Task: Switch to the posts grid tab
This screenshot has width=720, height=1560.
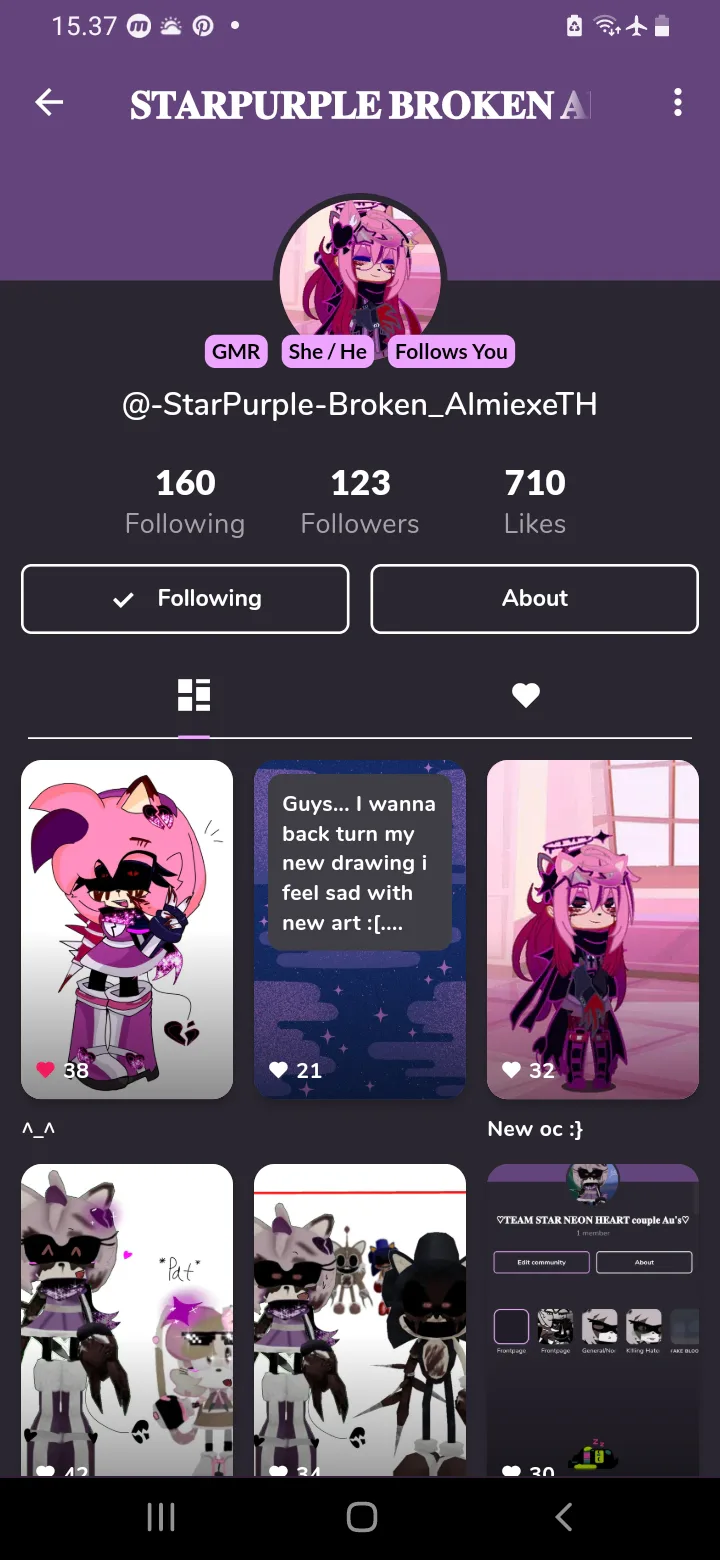Action: (194, 695)
